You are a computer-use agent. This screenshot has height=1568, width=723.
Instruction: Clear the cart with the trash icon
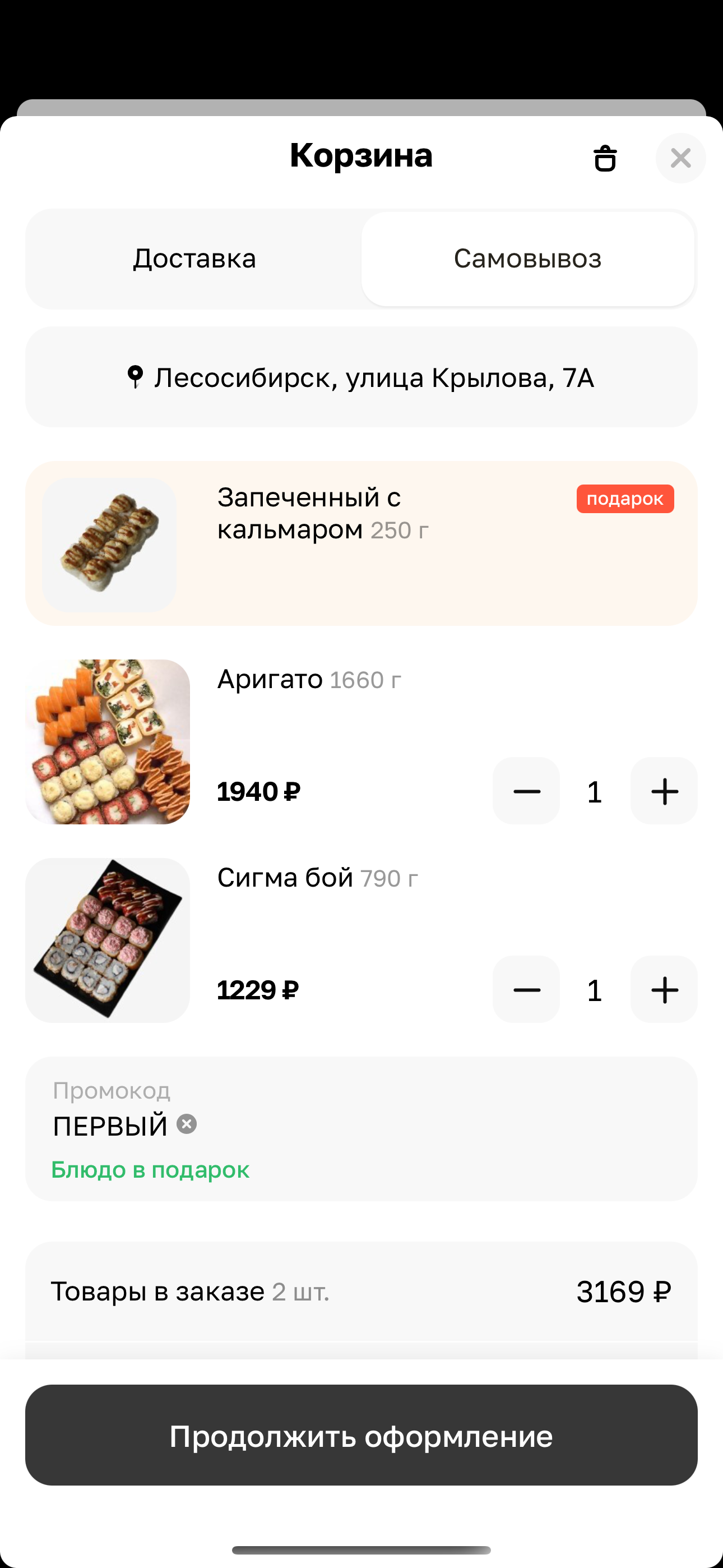(604, 158)
